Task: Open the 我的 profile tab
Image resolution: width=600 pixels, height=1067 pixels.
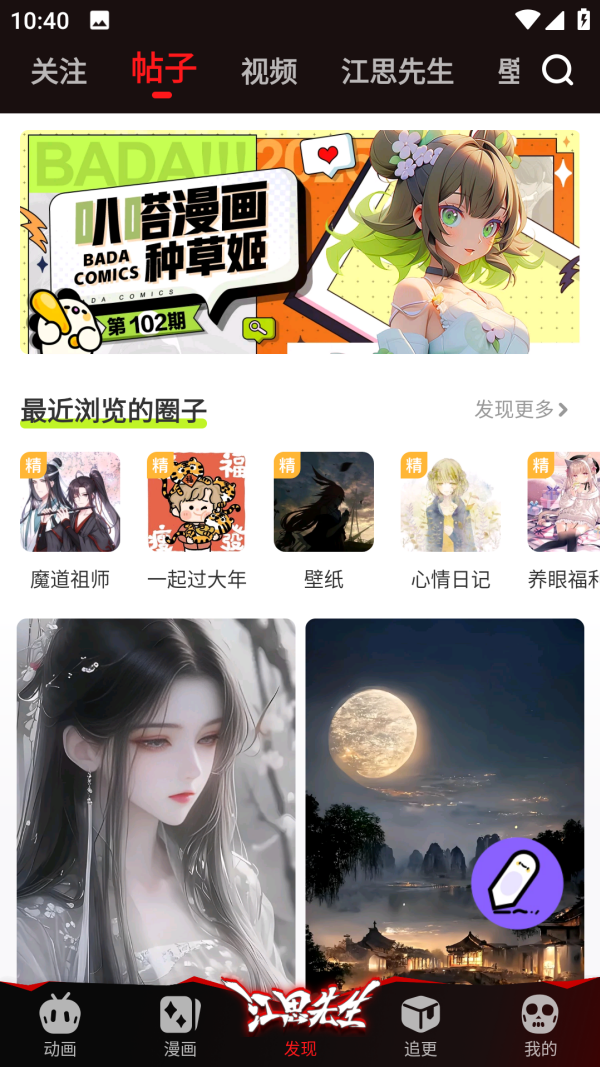Action: [540, 1026]
